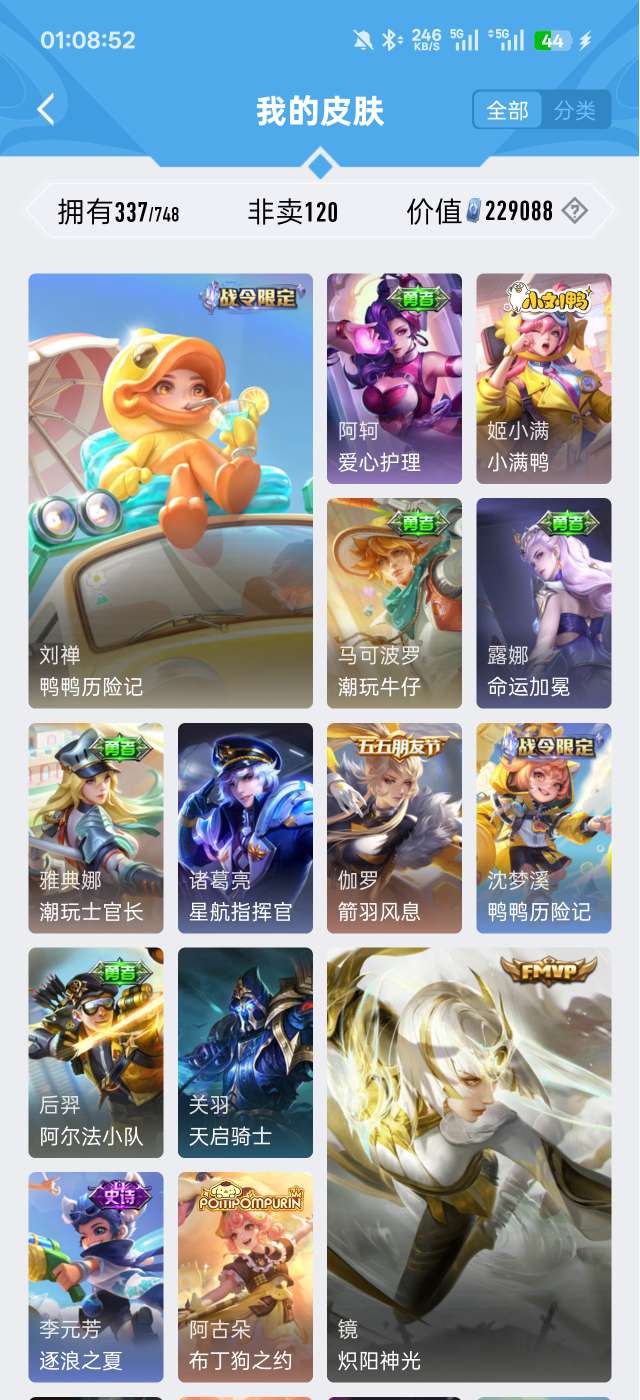Open 刘禅 鸭鸭历险记 skin card
Viewport: 640px width, 1400px height.
(x=170, y=490)
